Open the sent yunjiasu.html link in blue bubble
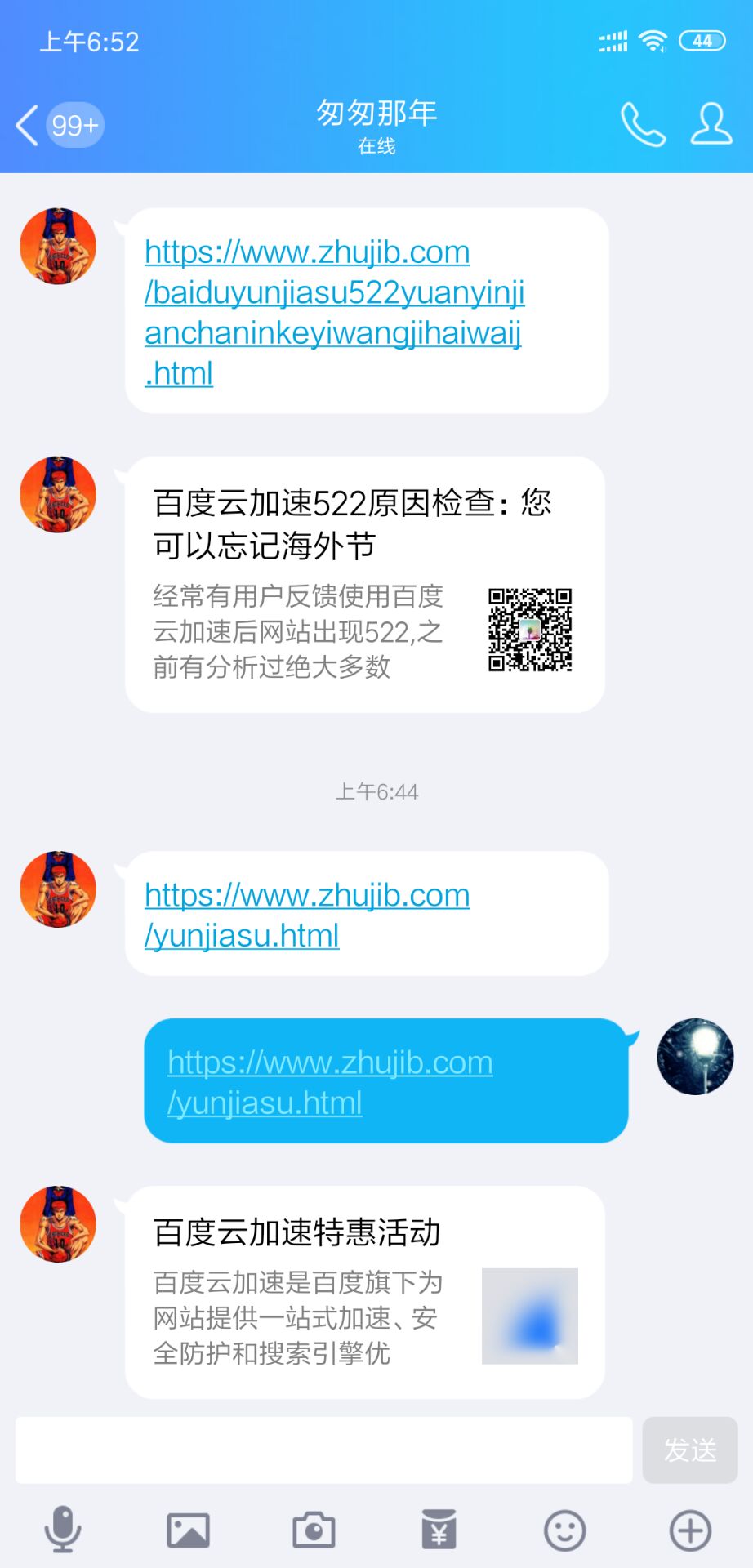 (x=329, y=1082)
